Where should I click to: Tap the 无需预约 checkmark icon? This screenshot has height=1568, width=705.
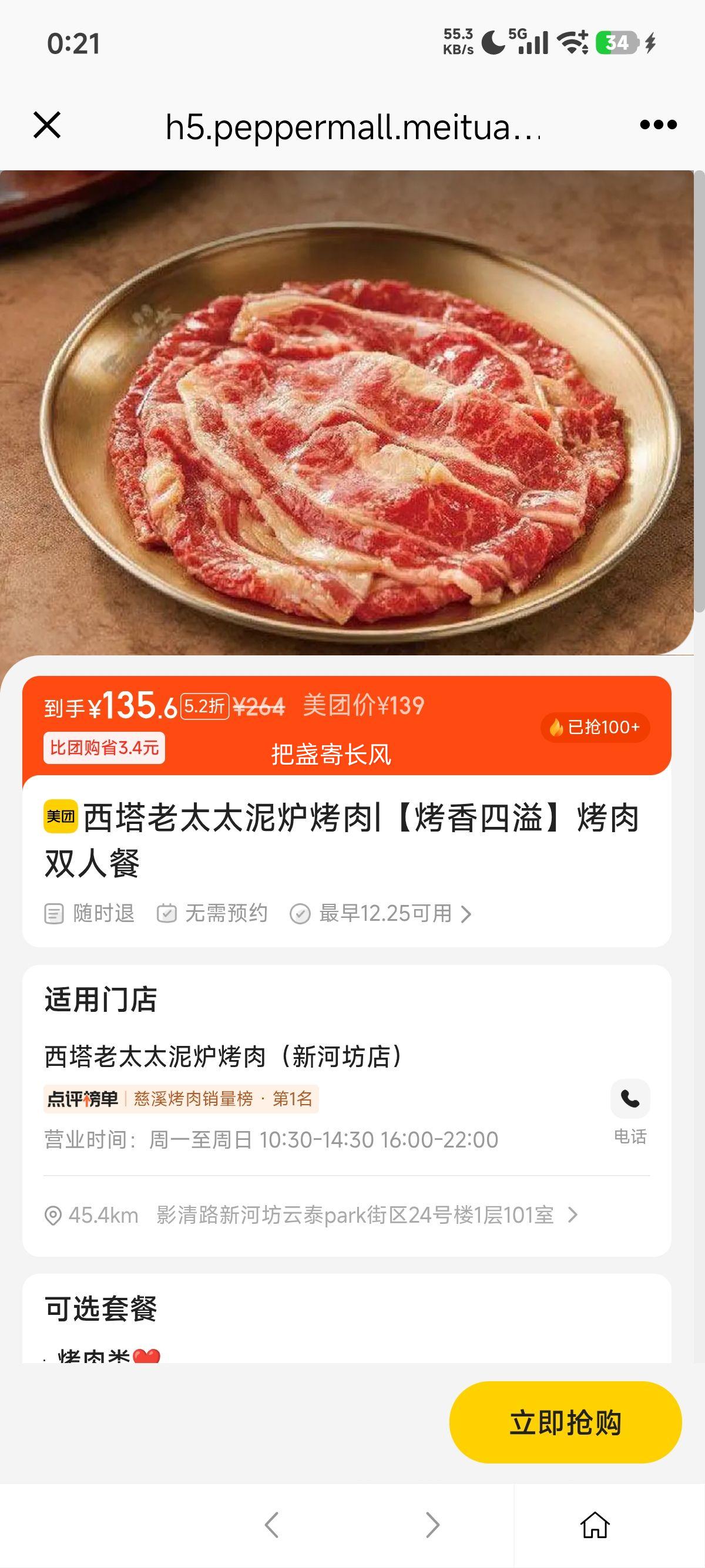pyautogui.click(x=166, y=913)
